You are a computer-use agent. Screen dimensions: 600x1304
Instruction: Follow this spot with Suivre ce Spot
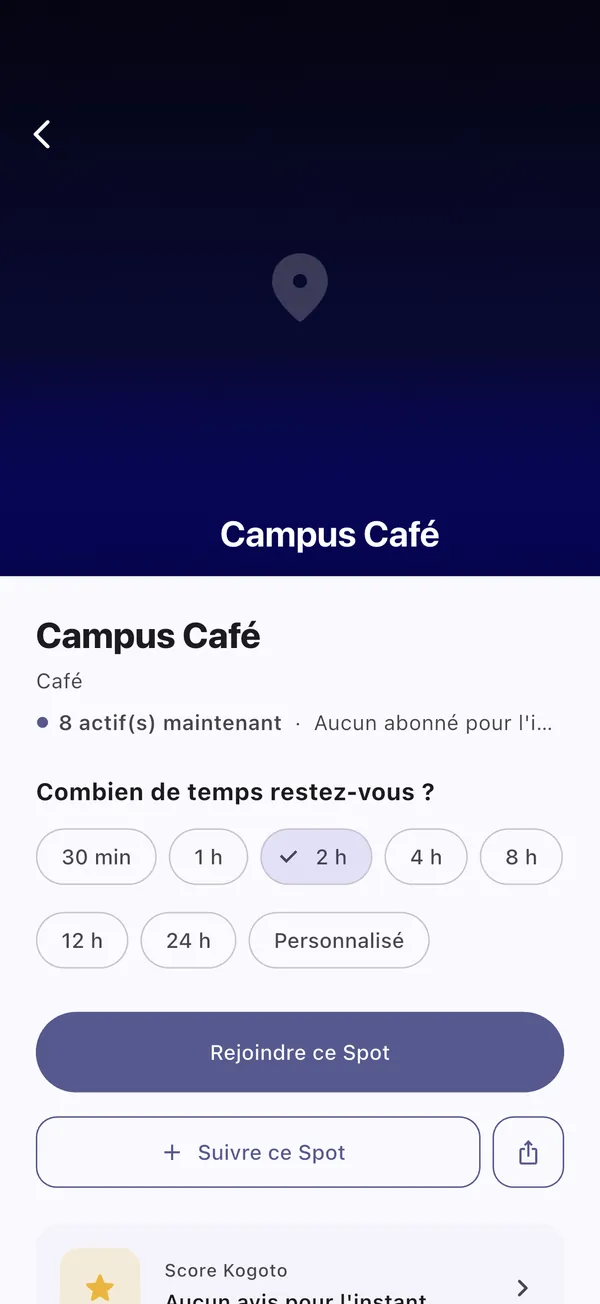258,1152
